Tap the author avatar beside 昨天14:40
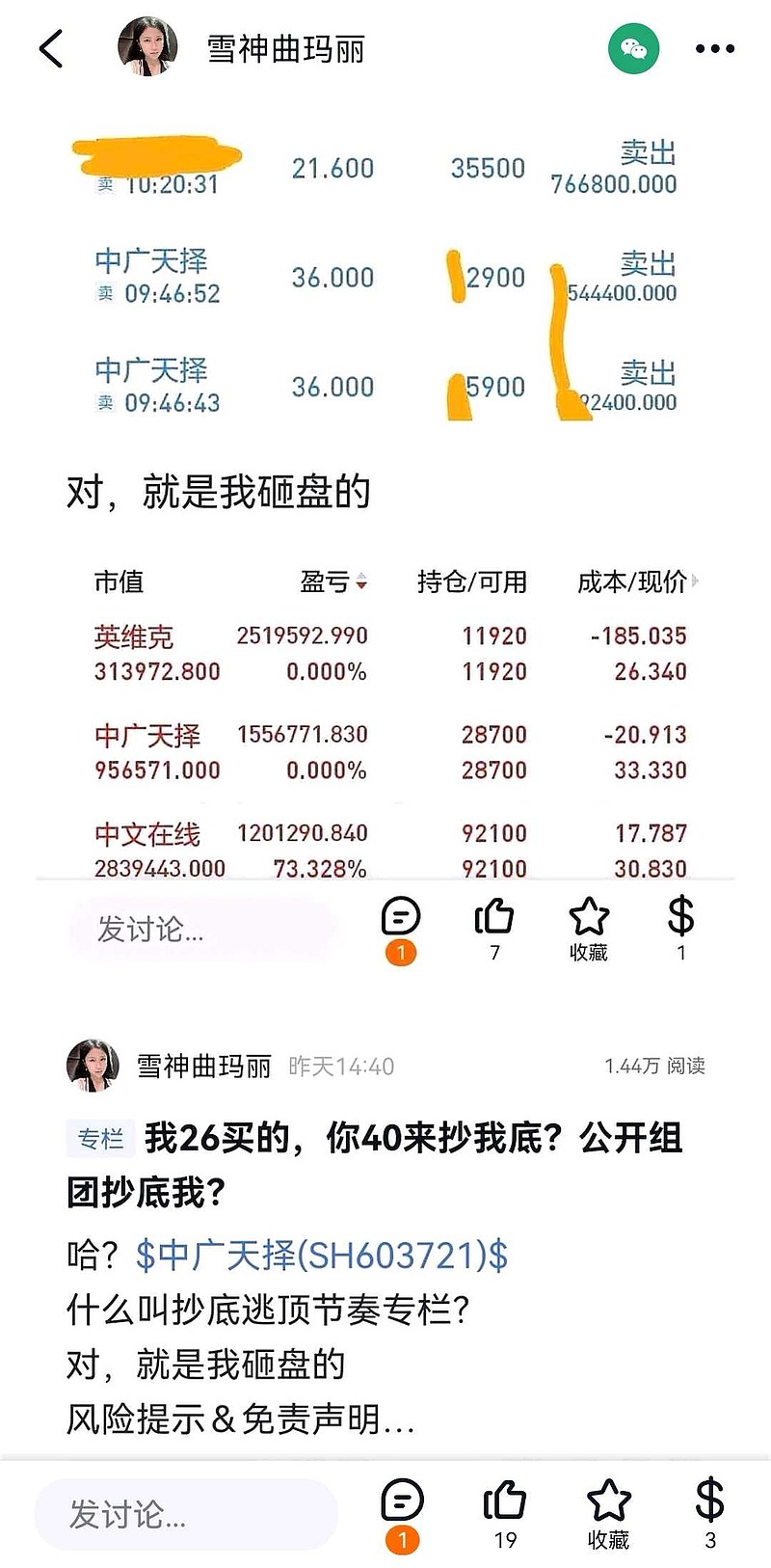This screenshot has width=771, height=1568. (x=93, y=1066)
